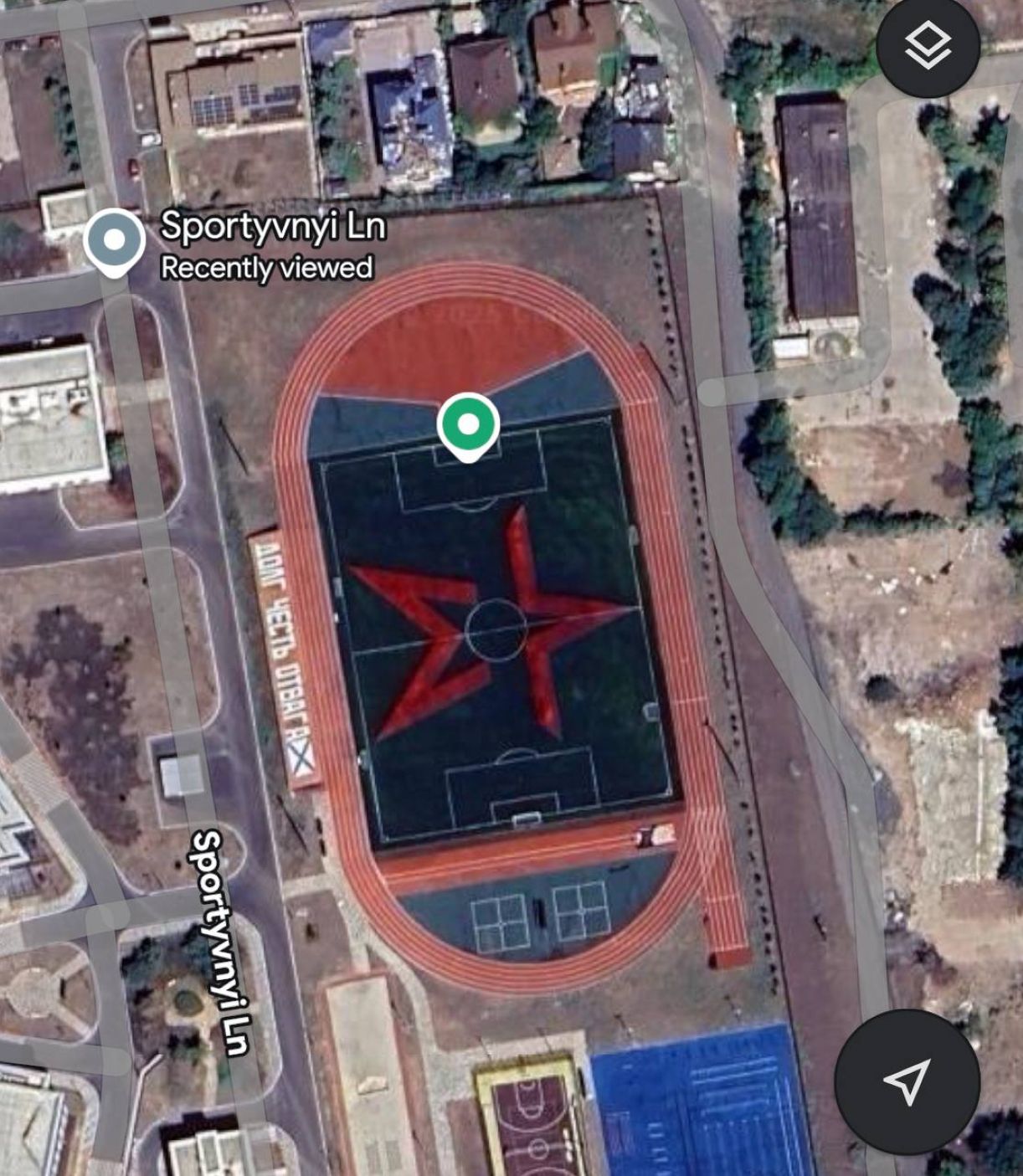Center map on my location

pos(907,1081)
